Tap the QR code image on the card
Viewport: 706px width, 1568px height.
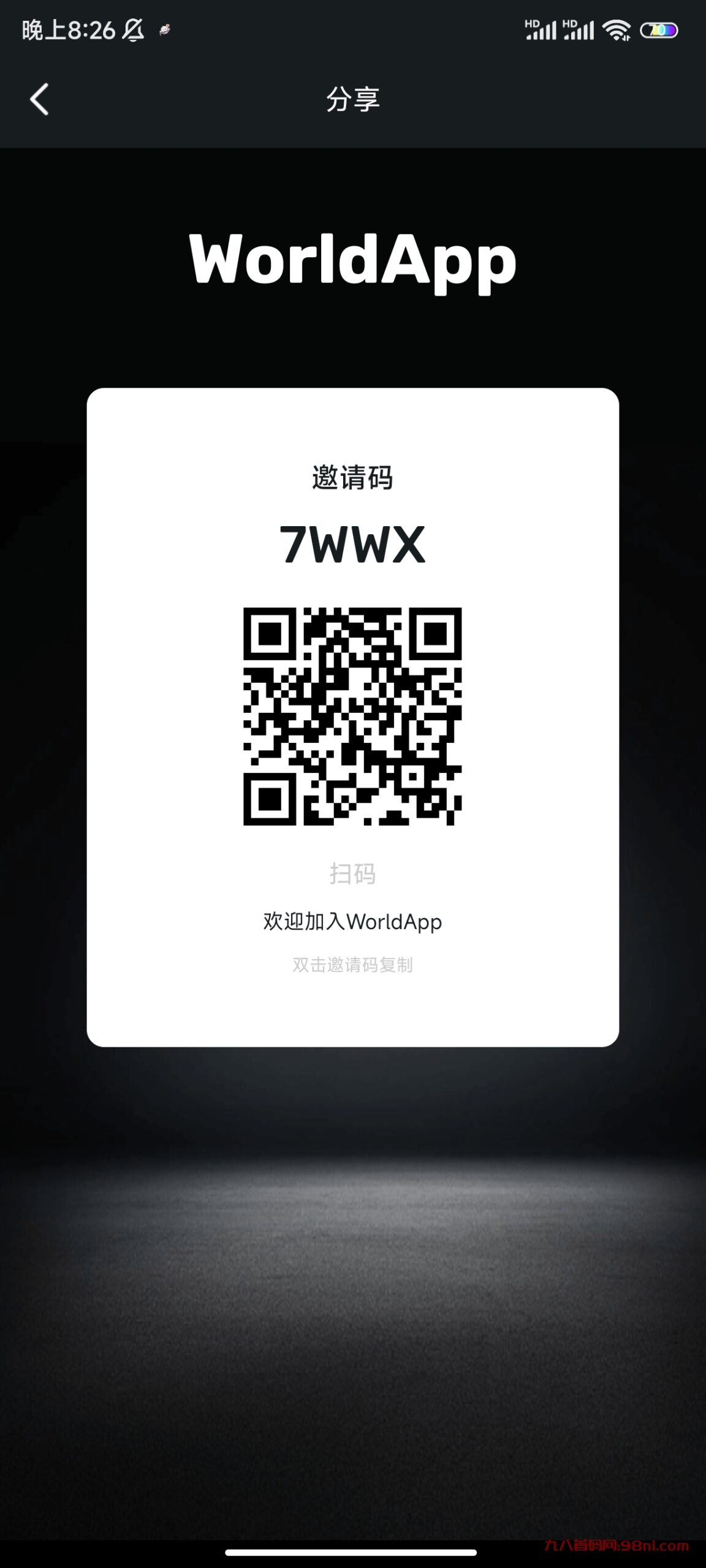353,717
